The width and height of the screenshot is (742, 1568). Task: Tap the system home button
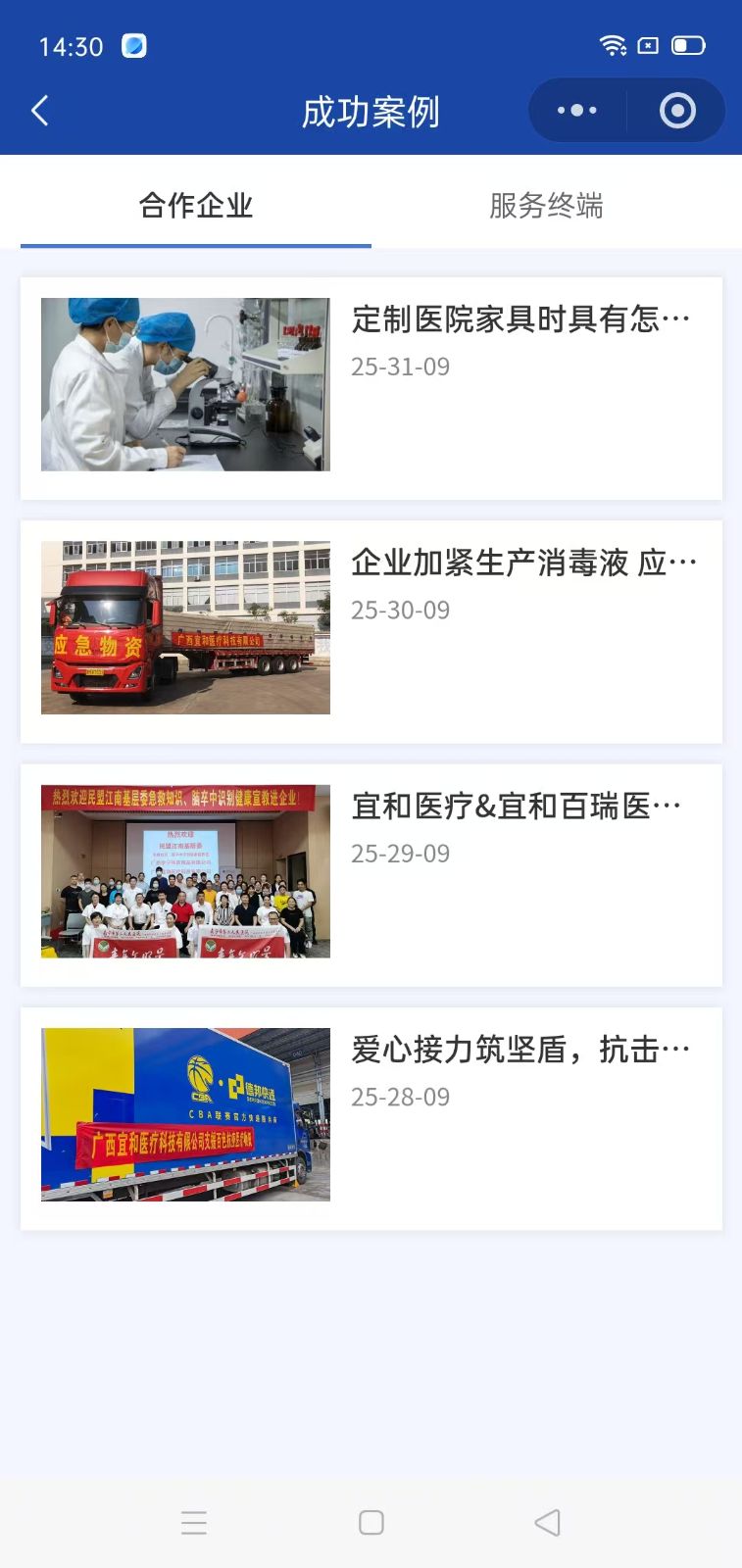click(x=371, y=1522)
